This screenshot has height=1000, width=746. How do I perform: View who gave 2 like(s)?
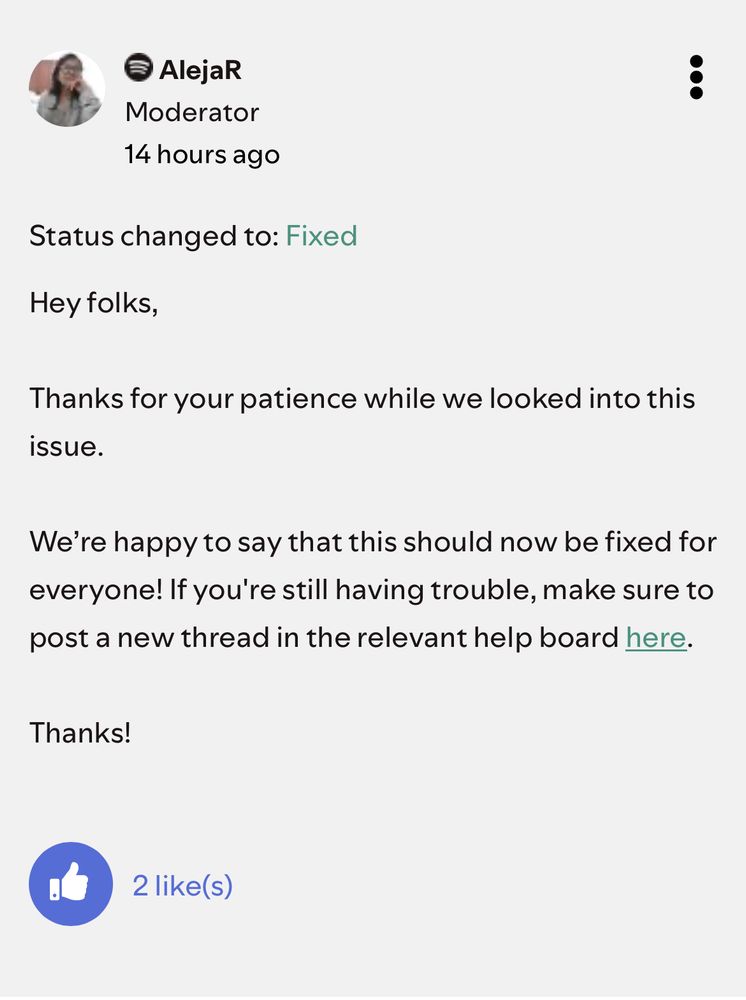coord(182,885)
